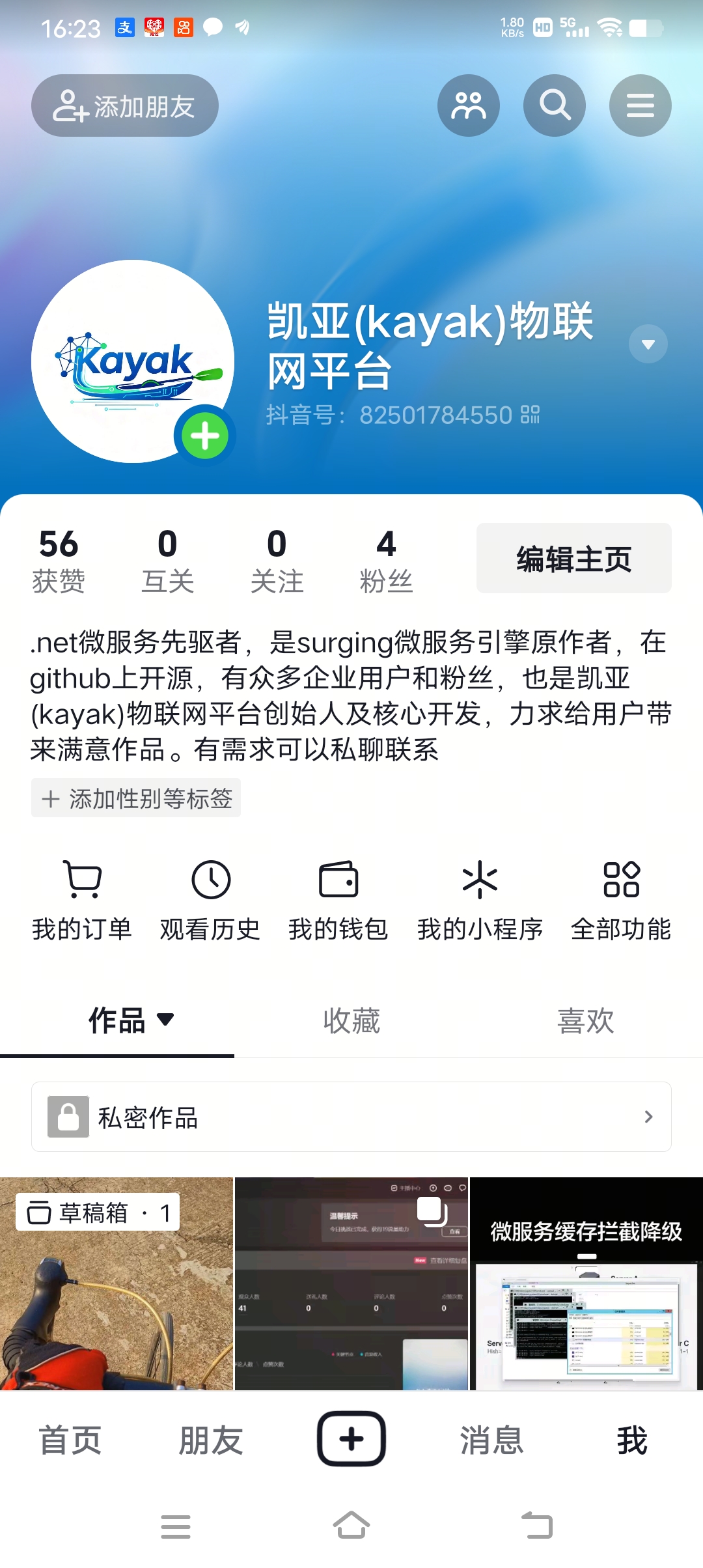Switch to the 喜欢 tab
The image size is (703, 1568).
coord(586,1020)
